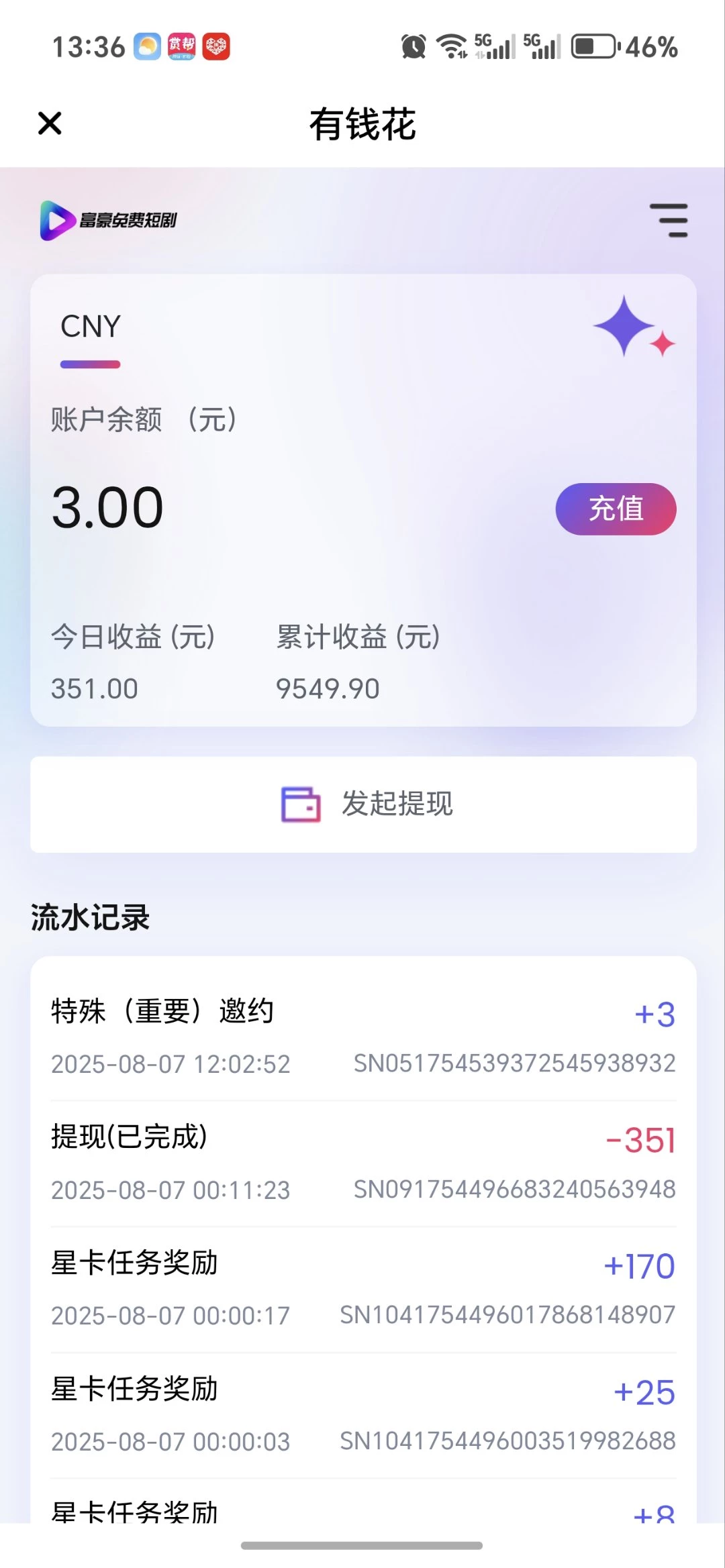The height and width of the screenshot is (1568, 725).
Task: Open the 流水记录 records section header
Action: (89, 917)
